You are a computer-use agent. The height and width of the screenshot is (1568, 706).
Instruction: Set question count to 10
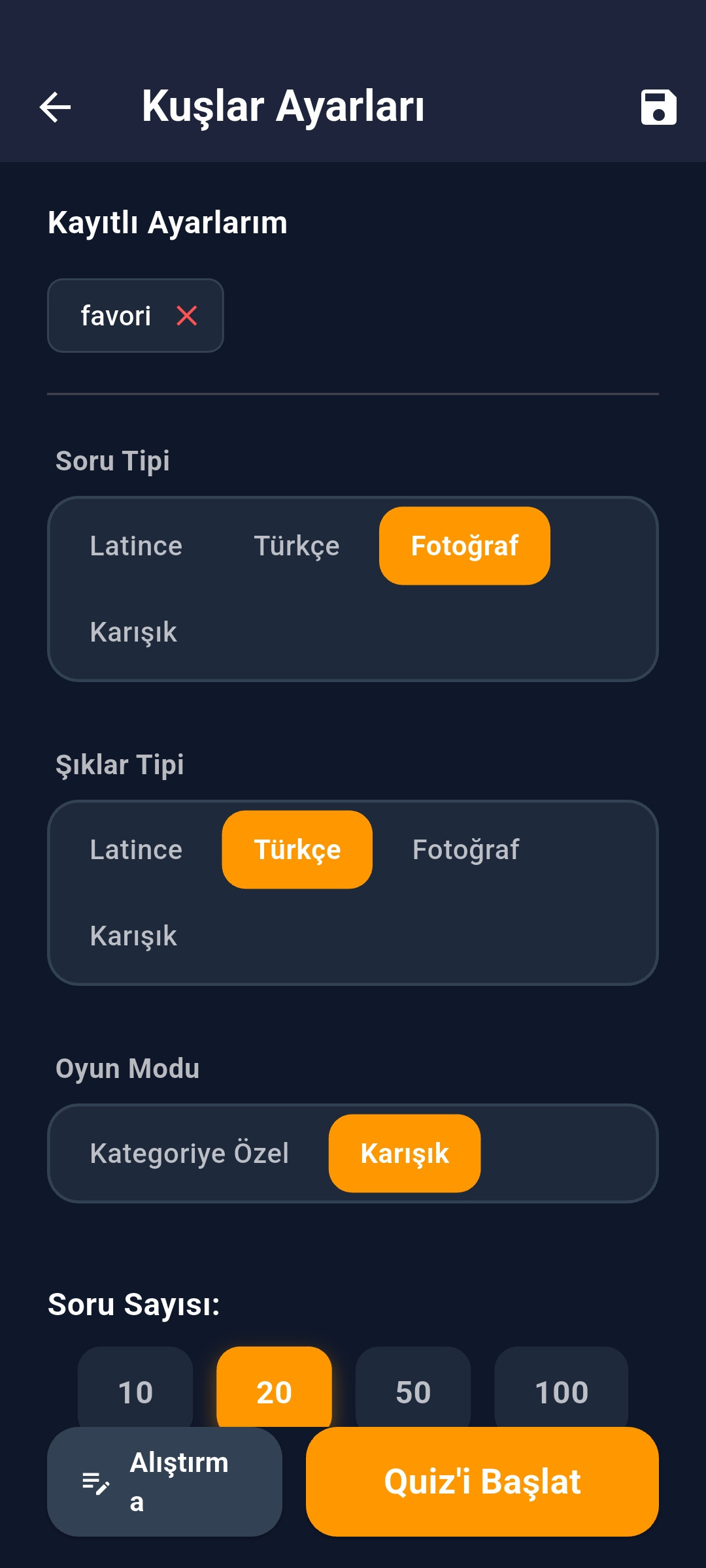click(x=135, y=1388)
